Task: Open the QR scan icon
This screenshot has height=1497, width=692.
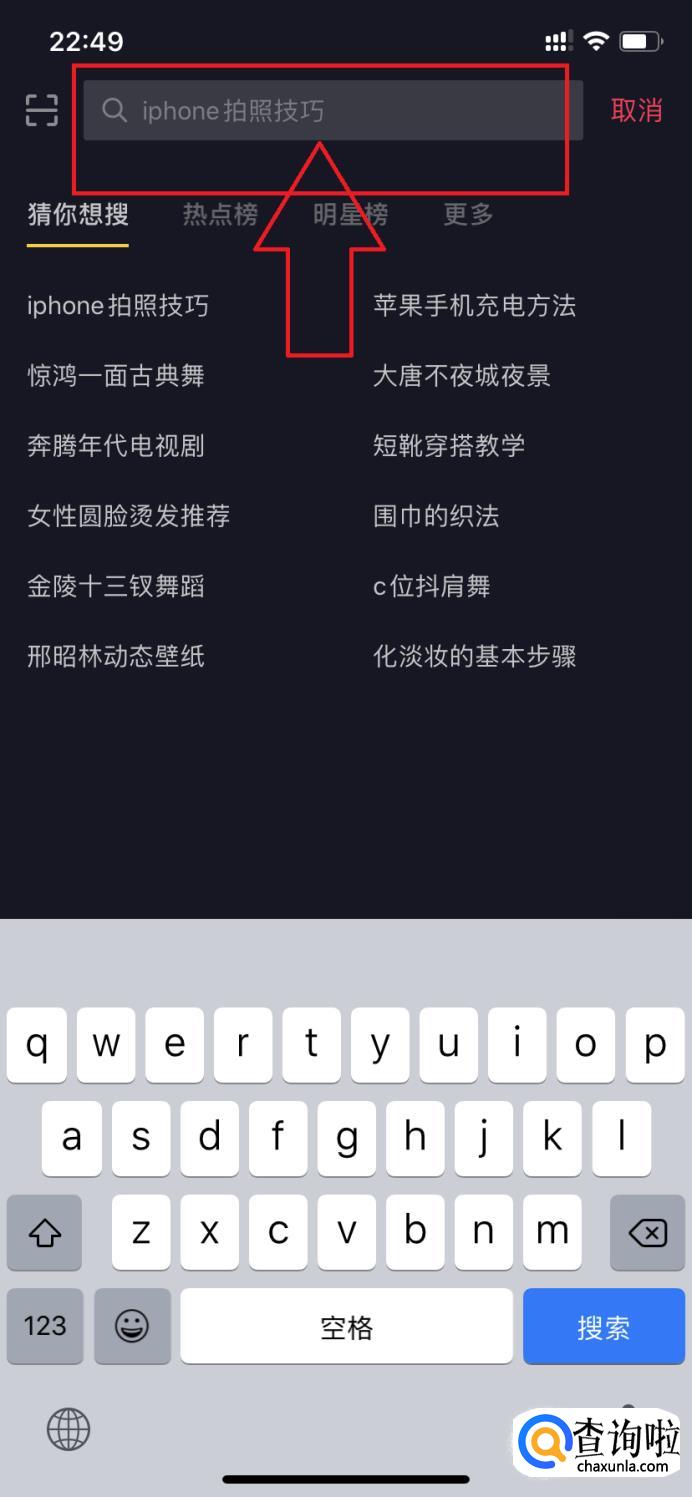Action: pos(42,110)
